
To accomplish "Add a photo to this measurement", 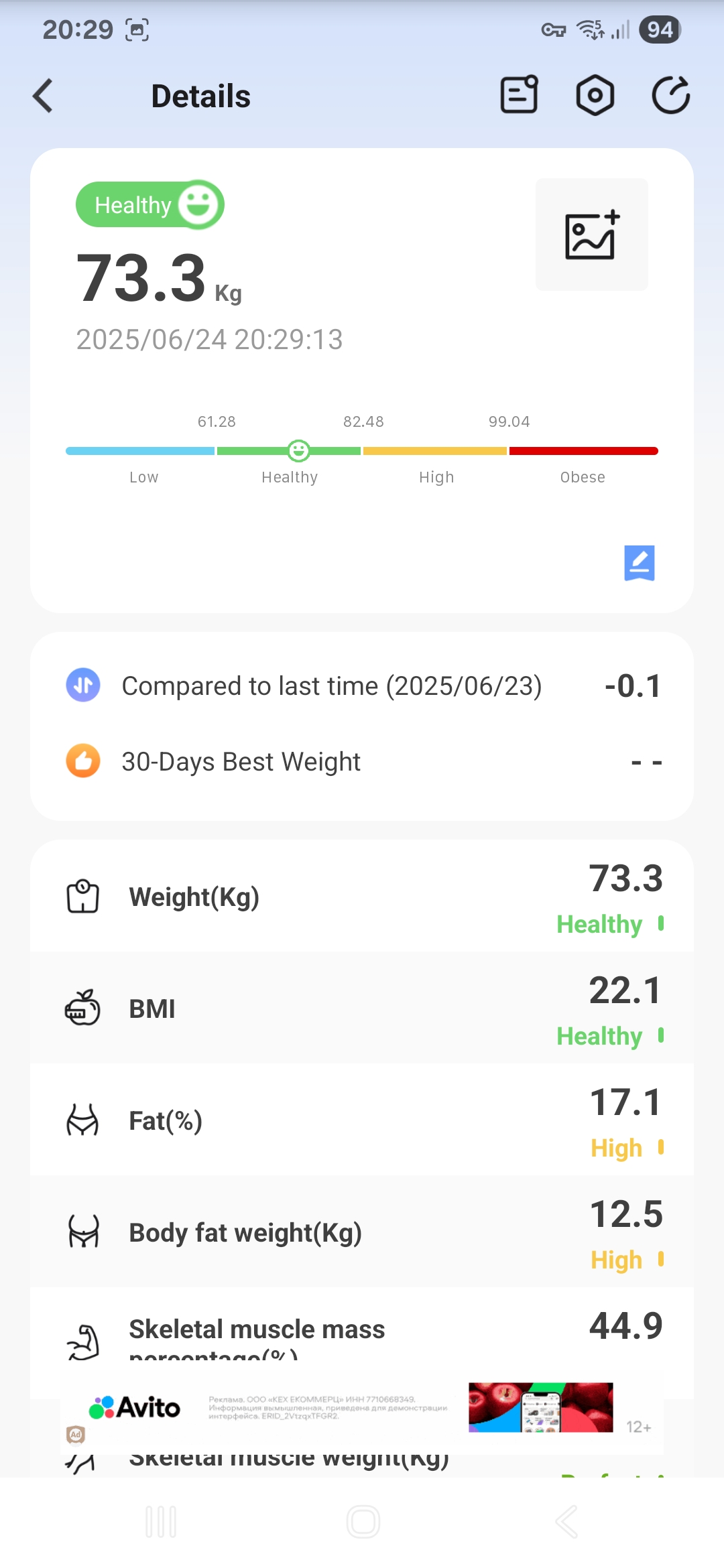I will tap(592, 235).
